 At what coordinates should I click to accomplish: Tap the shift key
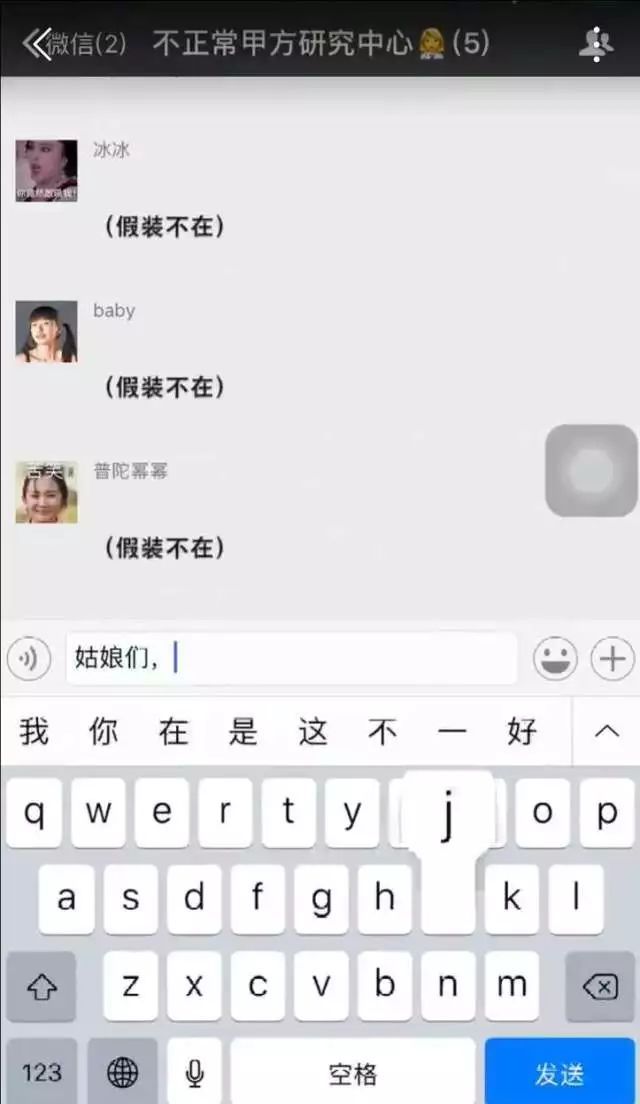pos(41,987)
